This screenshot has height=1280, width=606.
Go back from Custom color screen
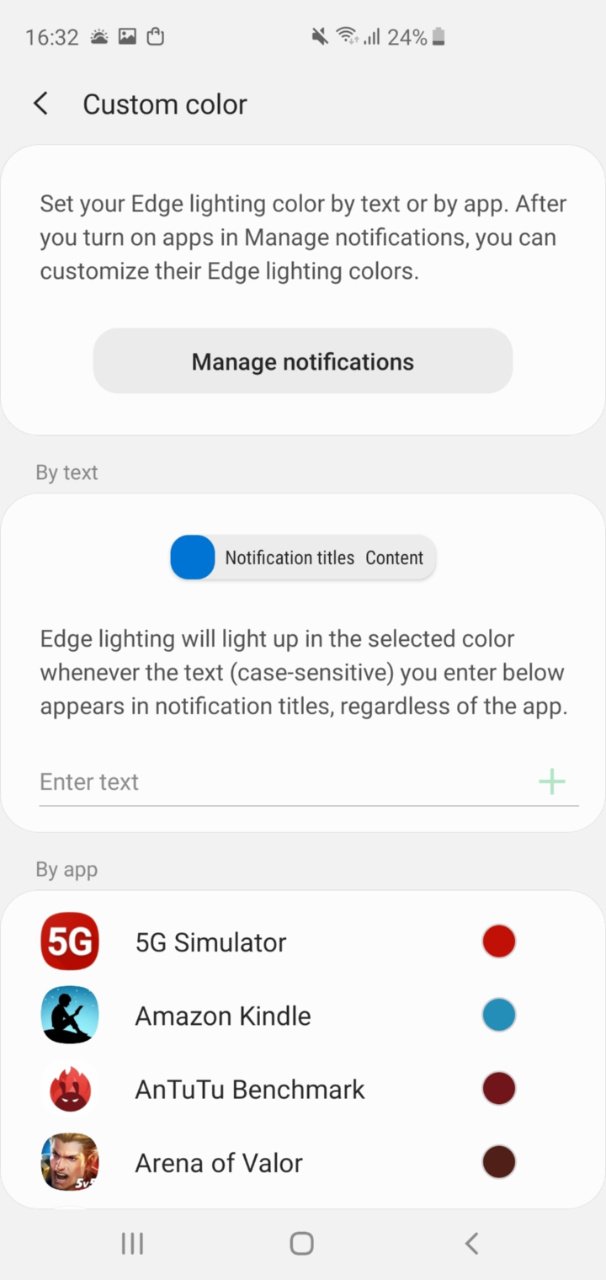point(41,104)
